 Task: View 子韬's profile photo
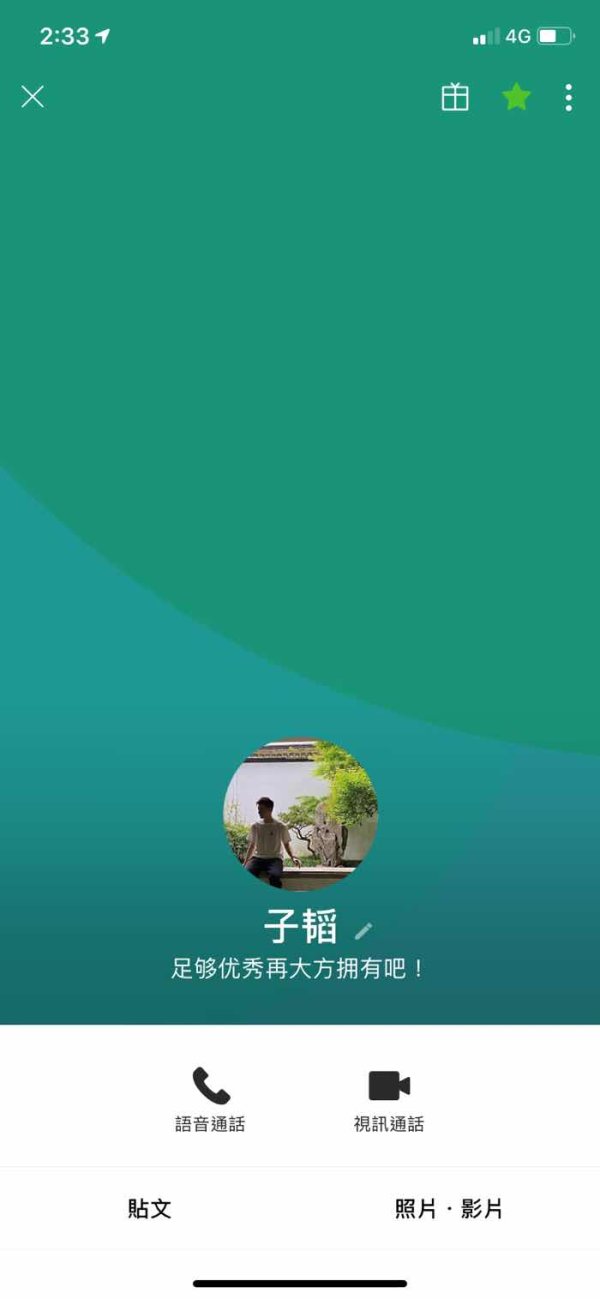point(300,814)
